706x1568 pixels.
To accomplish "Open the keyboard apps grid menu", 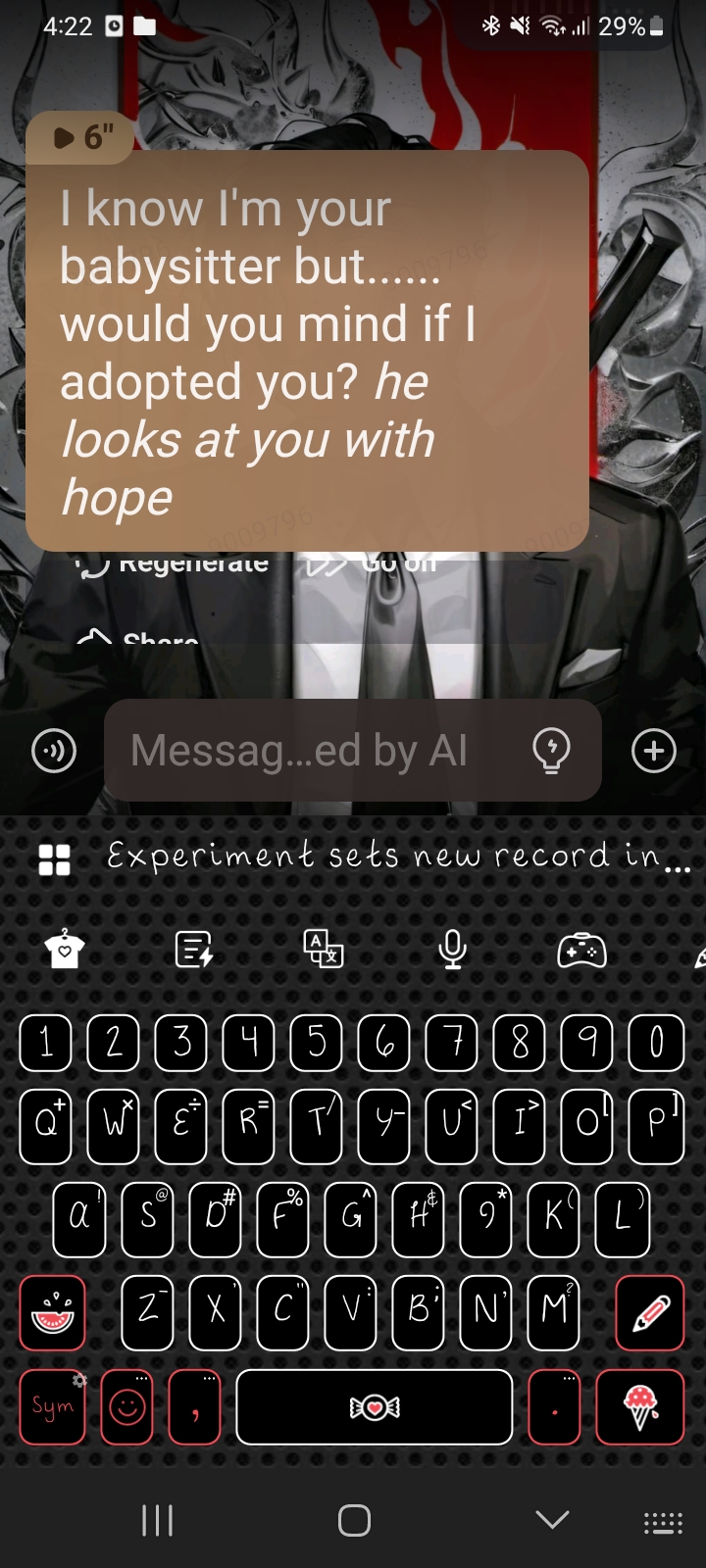I will tap(54, 859).
